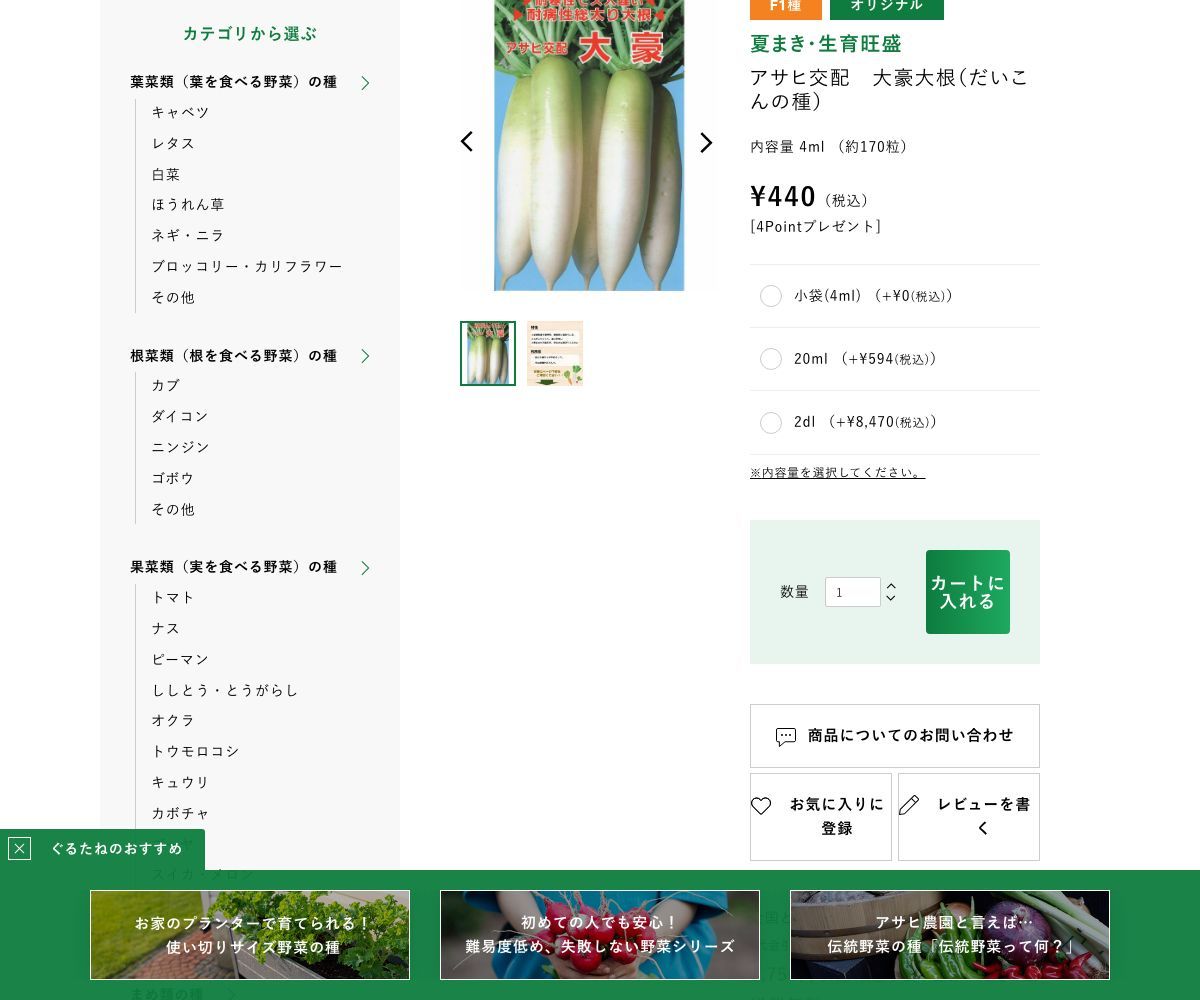Show the next product image
This screenshot has width=1200, height=1000.
coord(706,143)
